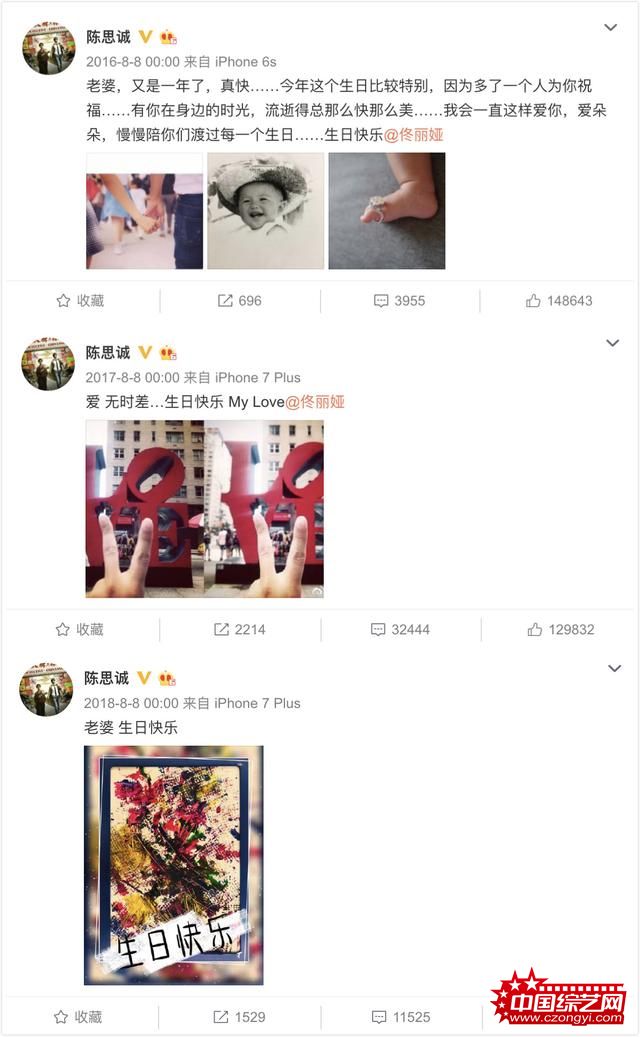Favorite the 2017-8-8 My Love post

80,629
